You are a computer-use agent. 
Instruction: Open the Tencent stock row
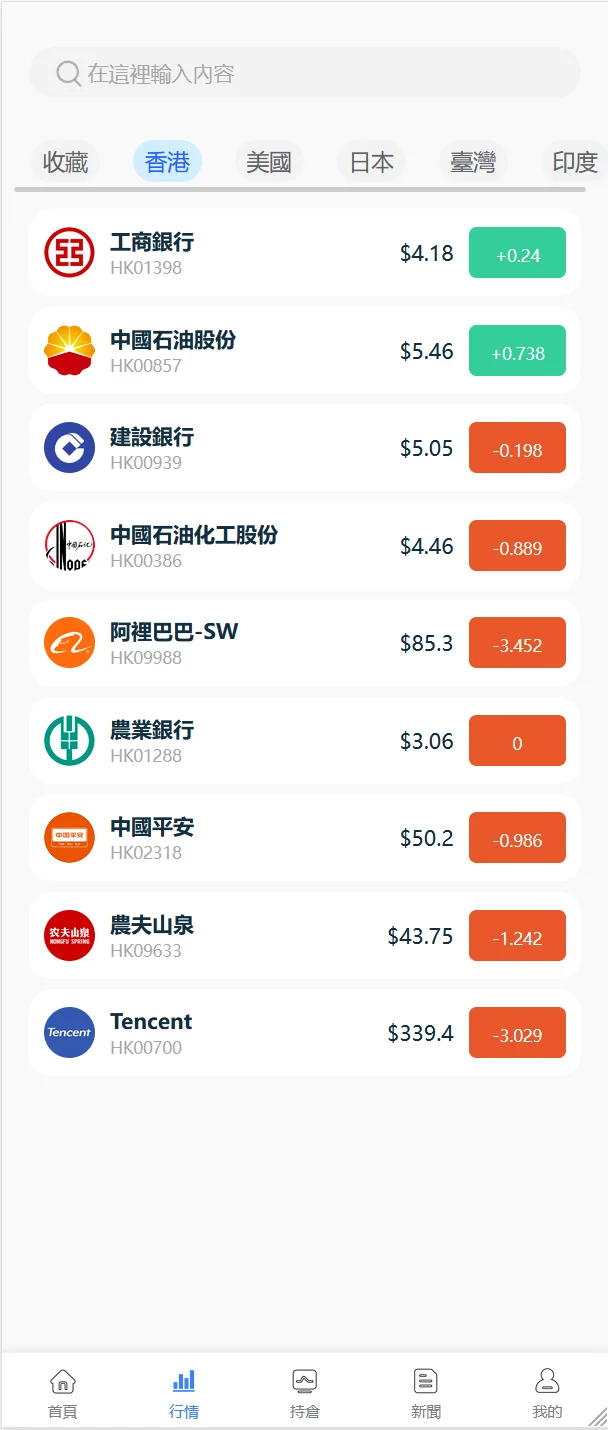point(304,1033)
